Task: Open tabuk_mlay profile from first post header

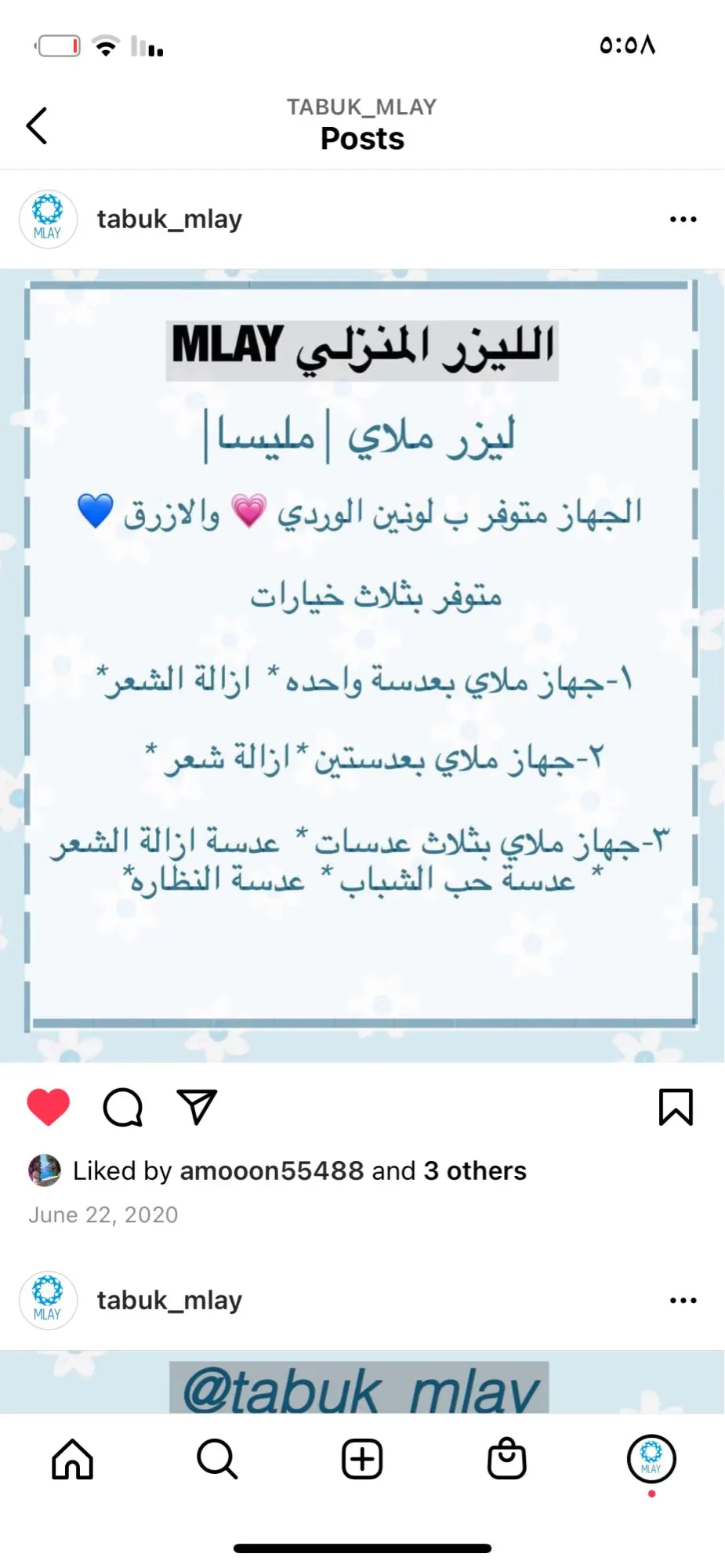Action: coord(169,220)
